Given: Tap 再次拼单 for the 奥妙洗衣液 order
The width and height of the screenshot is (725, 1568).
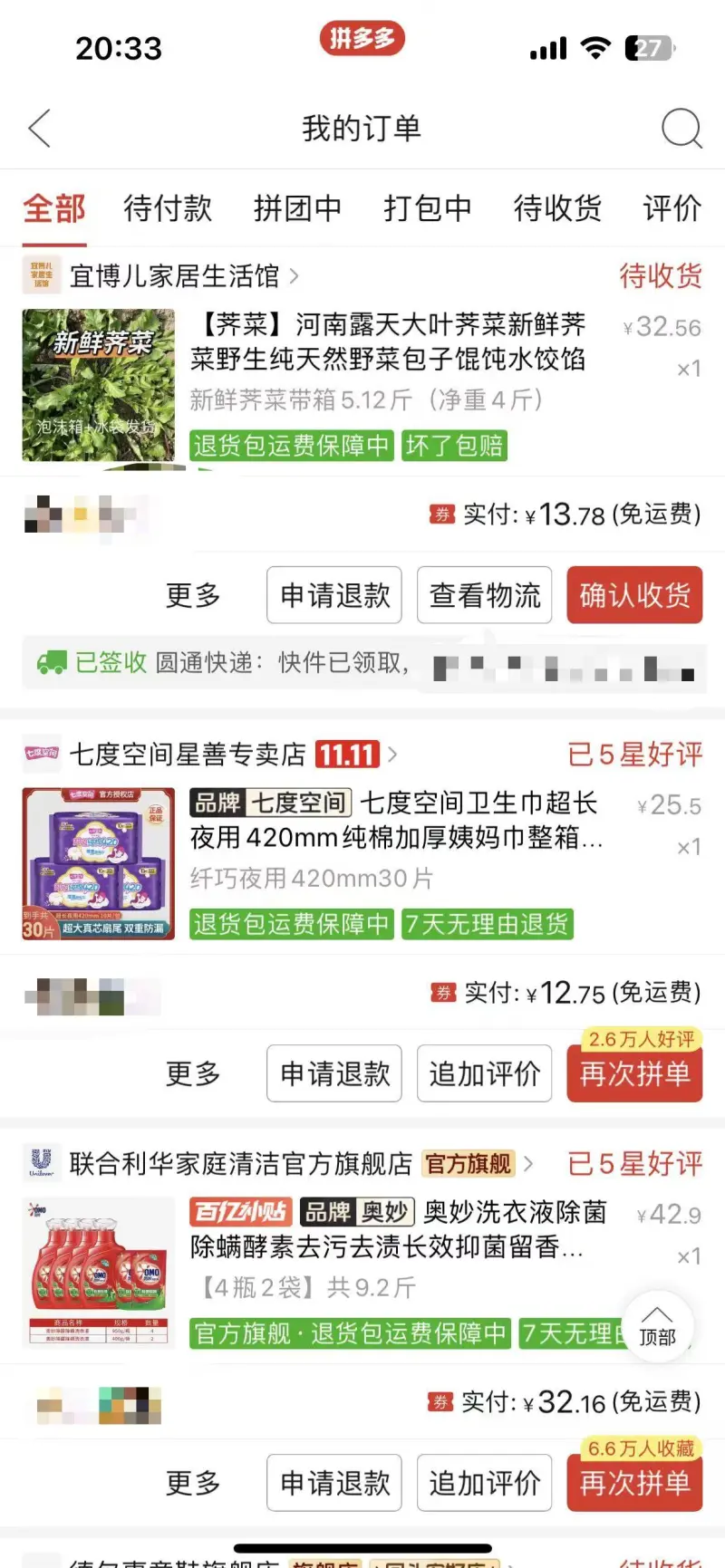Looking at the screenshot, I should point(634,1483).
